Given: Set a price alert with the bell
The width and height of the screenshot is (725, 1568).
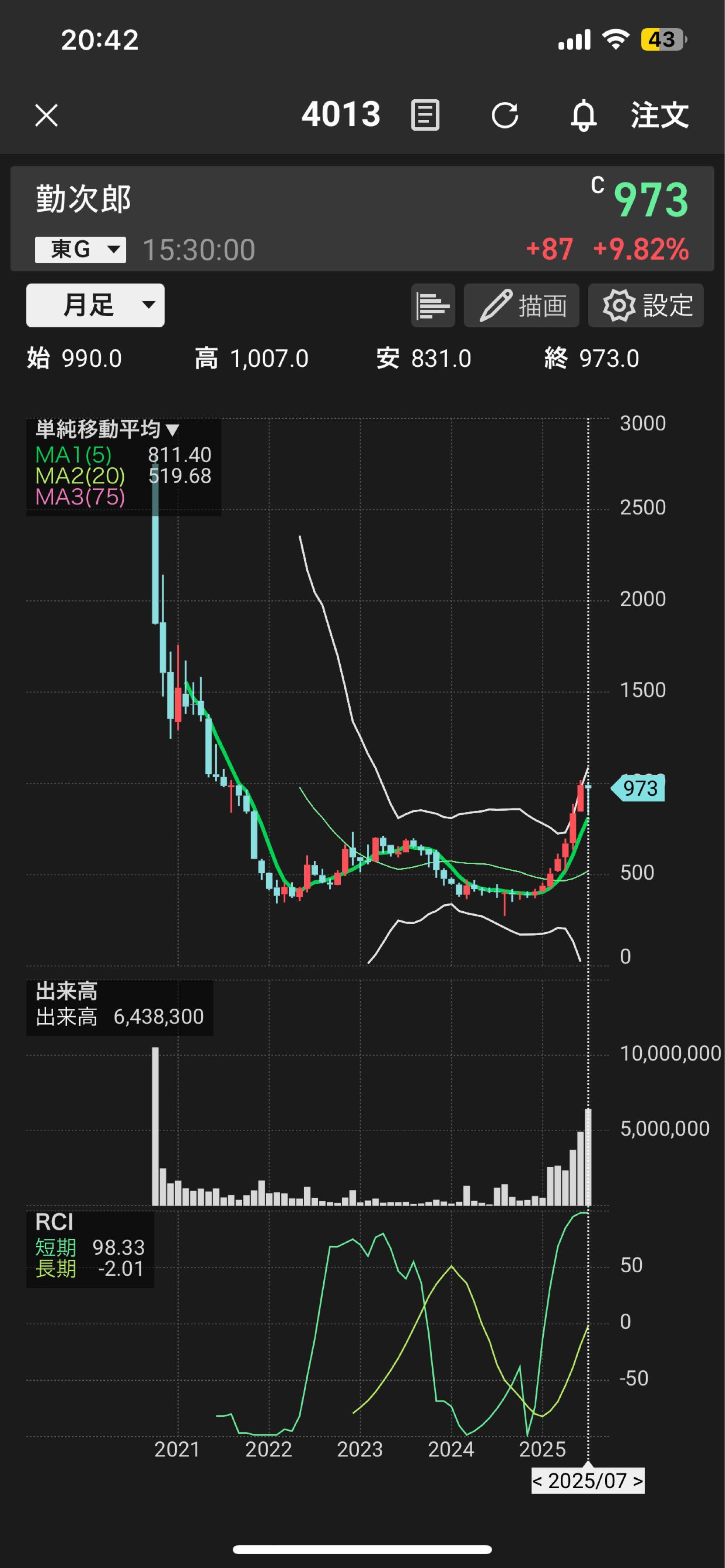Looking at the screenshot, I should click(x=583, y=115).
